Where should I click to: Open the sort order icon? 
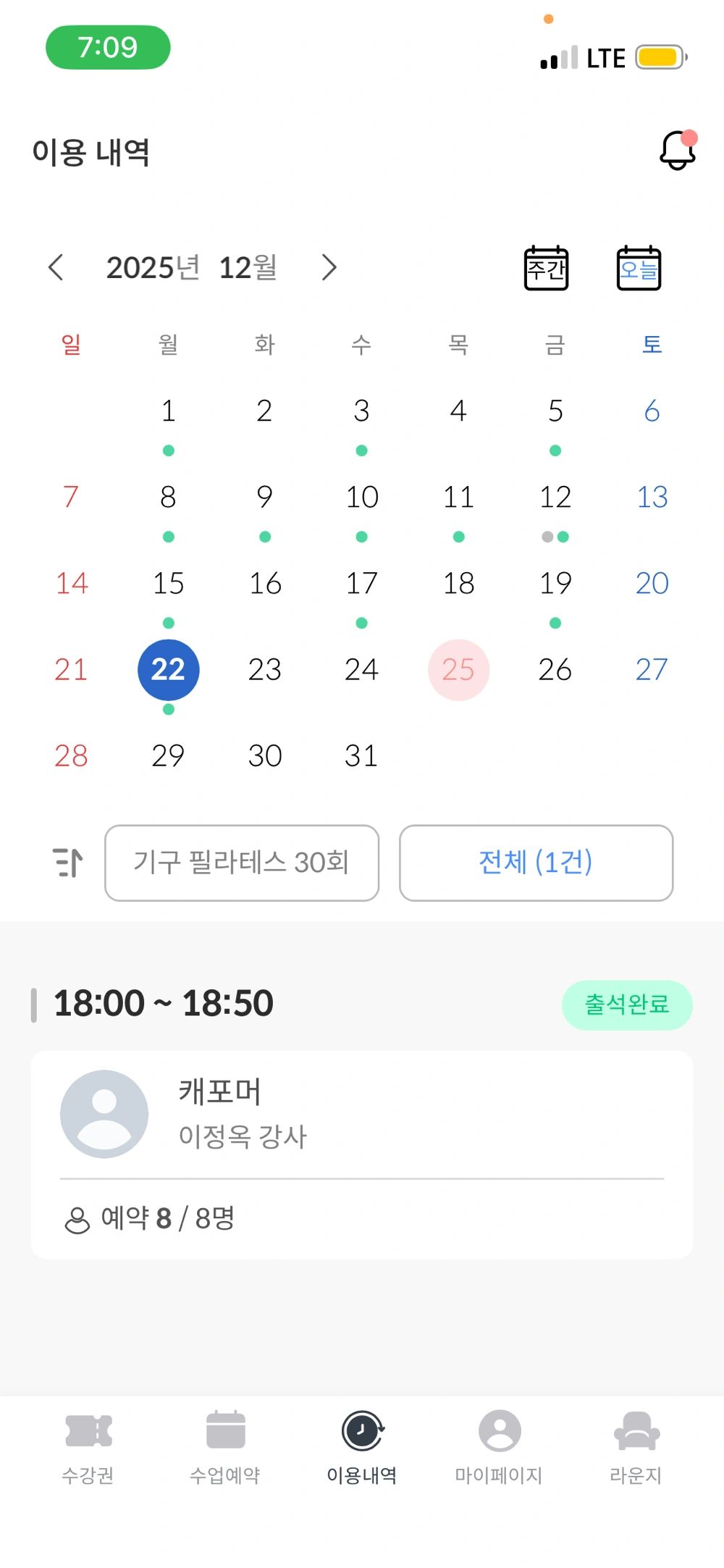68,863
